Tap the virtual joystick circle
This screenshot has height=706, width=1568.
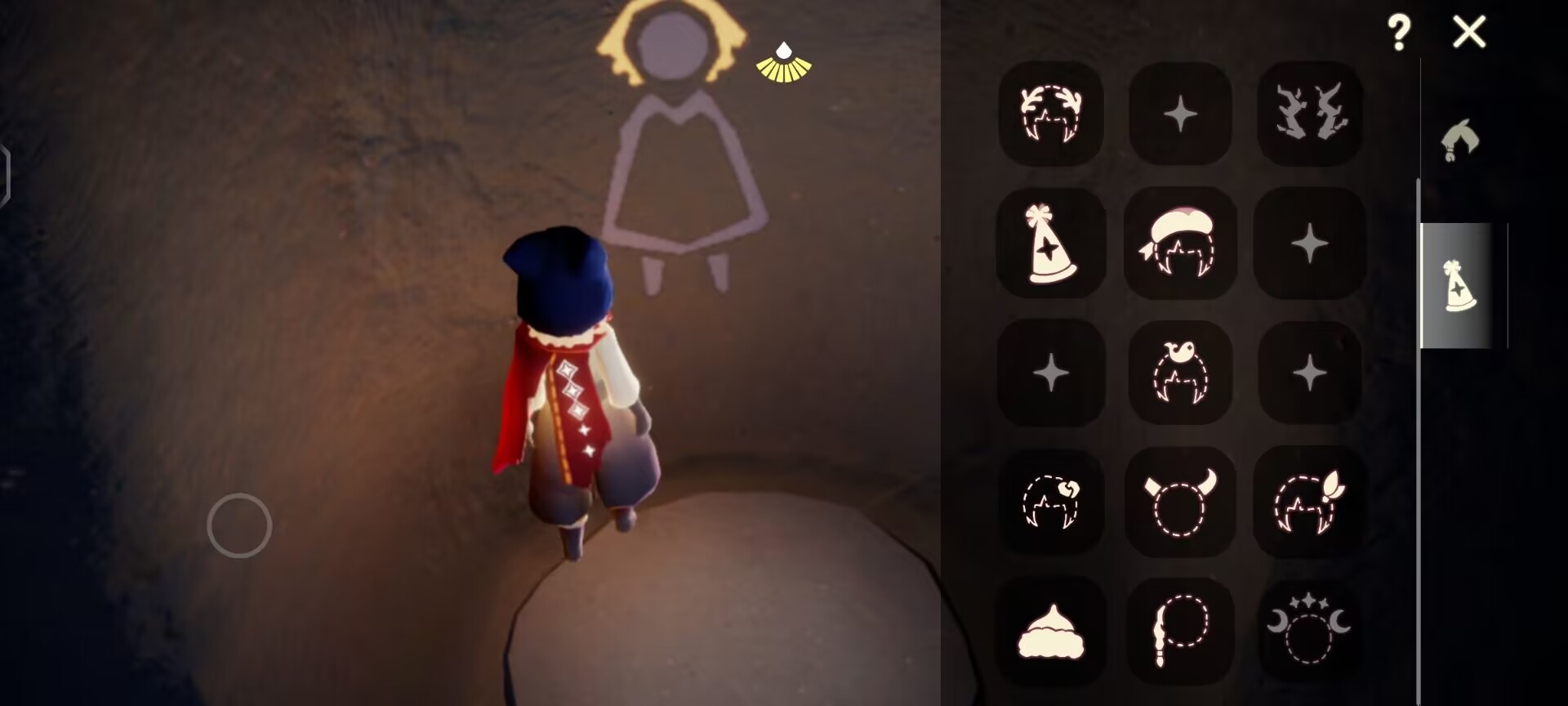click(x=239, y=525)
